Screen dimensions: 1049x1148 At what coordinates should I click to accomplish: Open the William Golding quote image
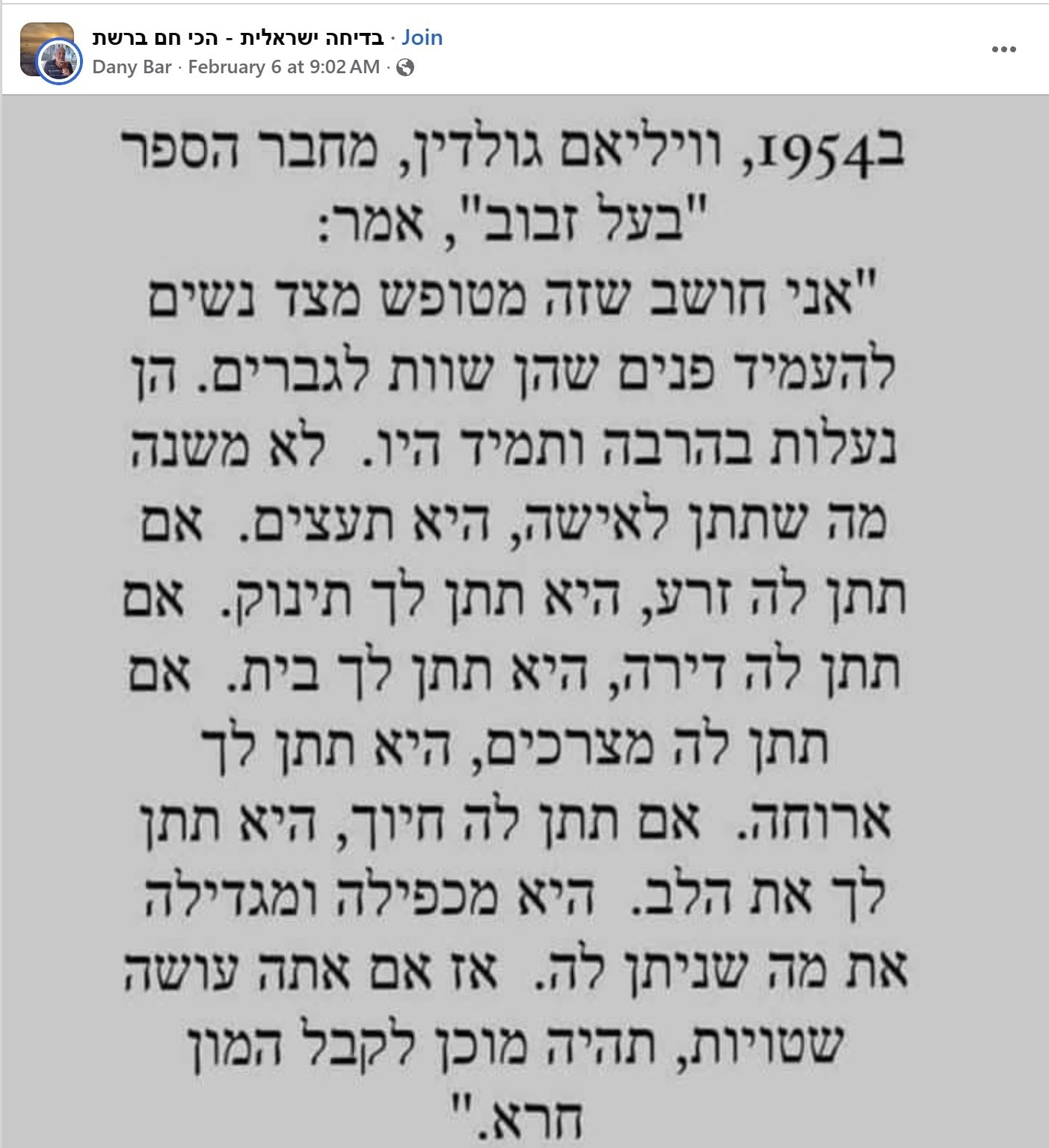point(523,620)
